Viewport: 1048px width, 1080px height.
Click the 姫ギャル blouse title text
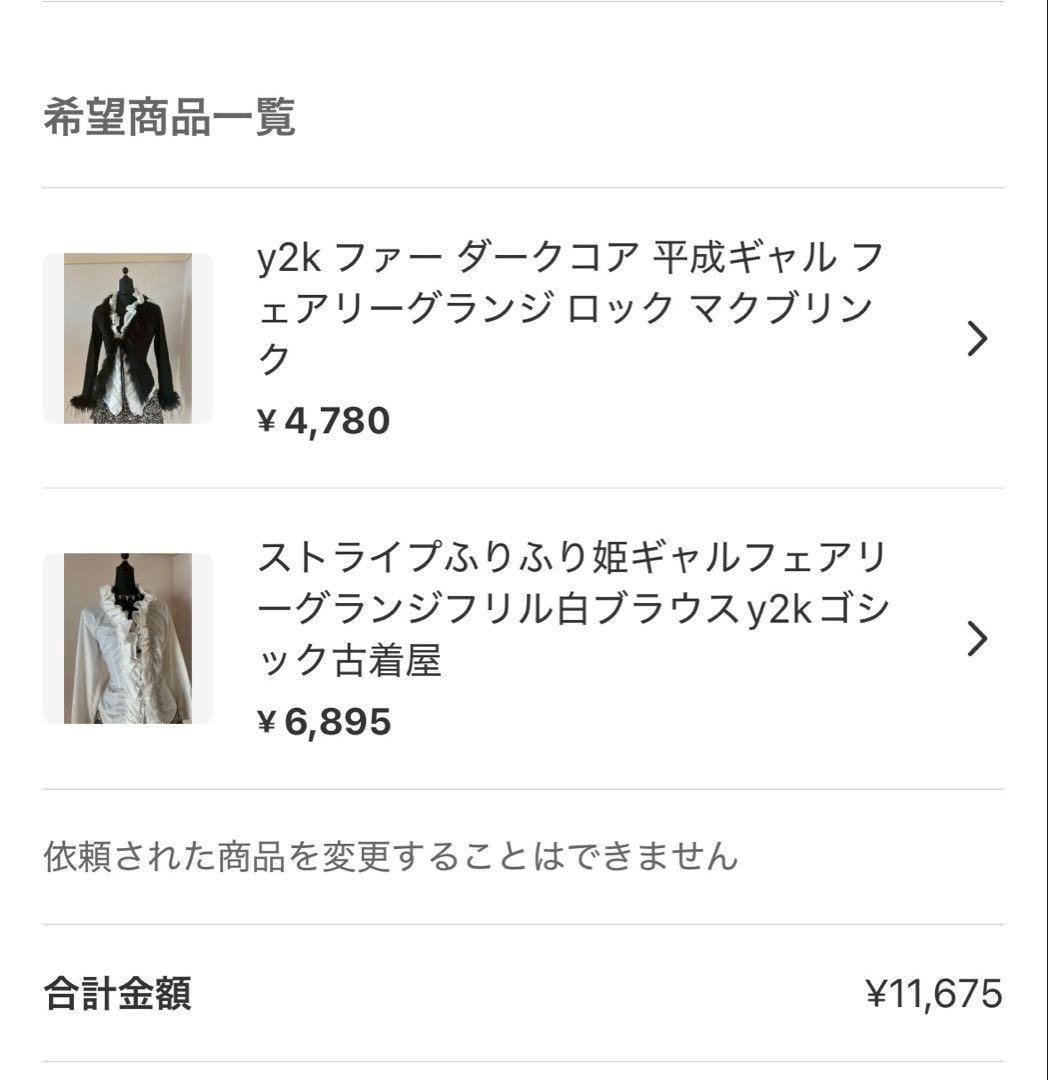[570, 610]
